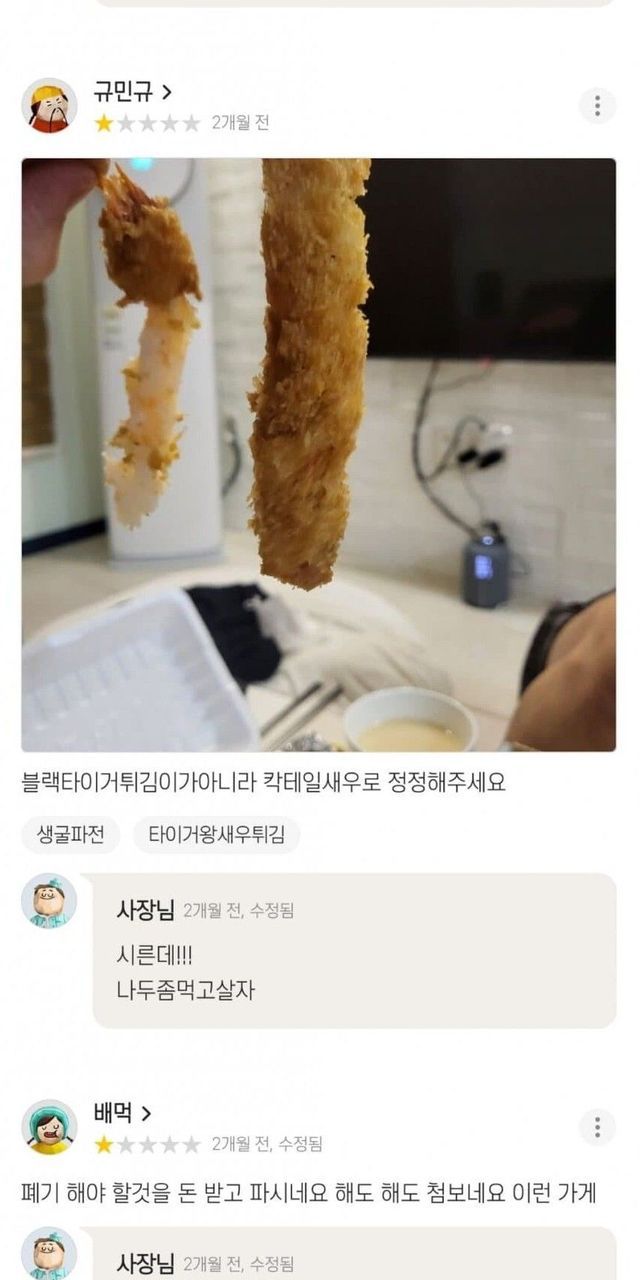
Task: Select the 타이거왕새우튀김 menu chip
Action: coord(216,834)
